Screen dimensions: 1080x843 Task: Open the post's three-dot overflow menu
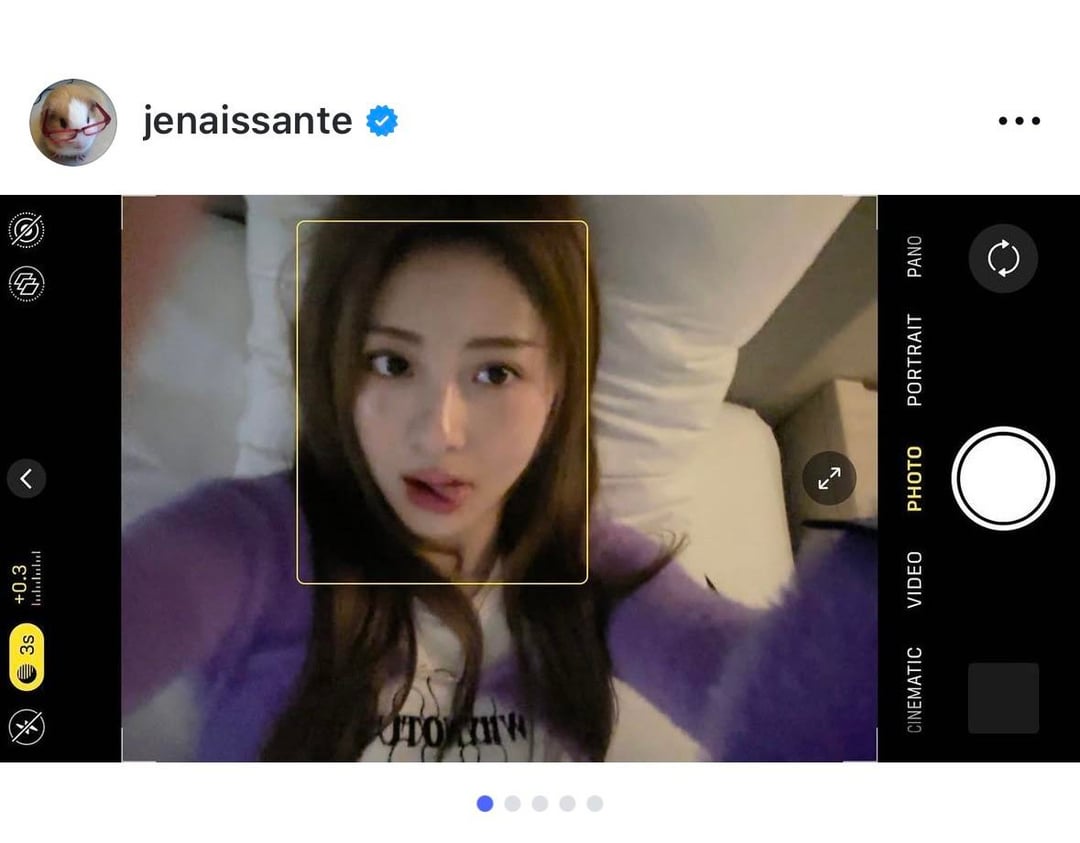pos(1019,121)
